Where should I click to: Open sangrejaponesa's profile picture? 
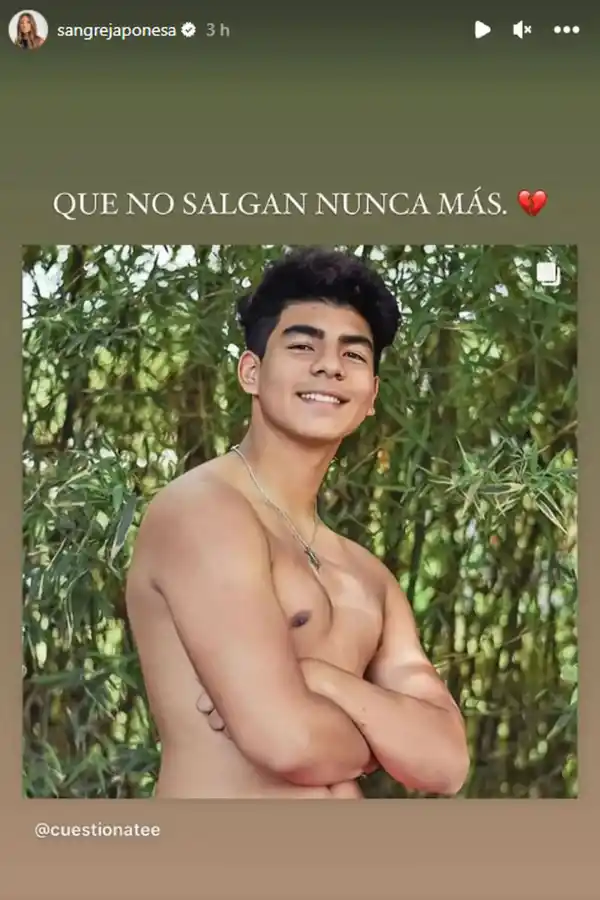[x=28, y=30]
